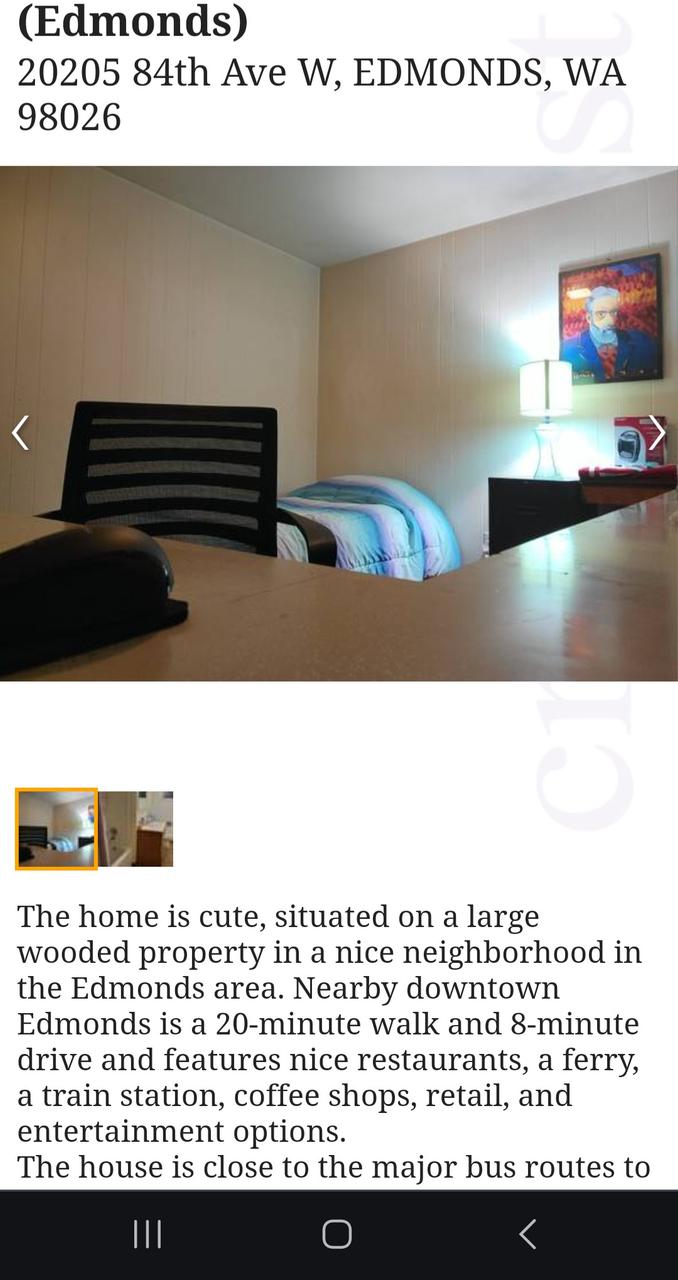The image size is (678, 1280).
Task: Select the second photo thumbnail
Action: coord(136,829)
